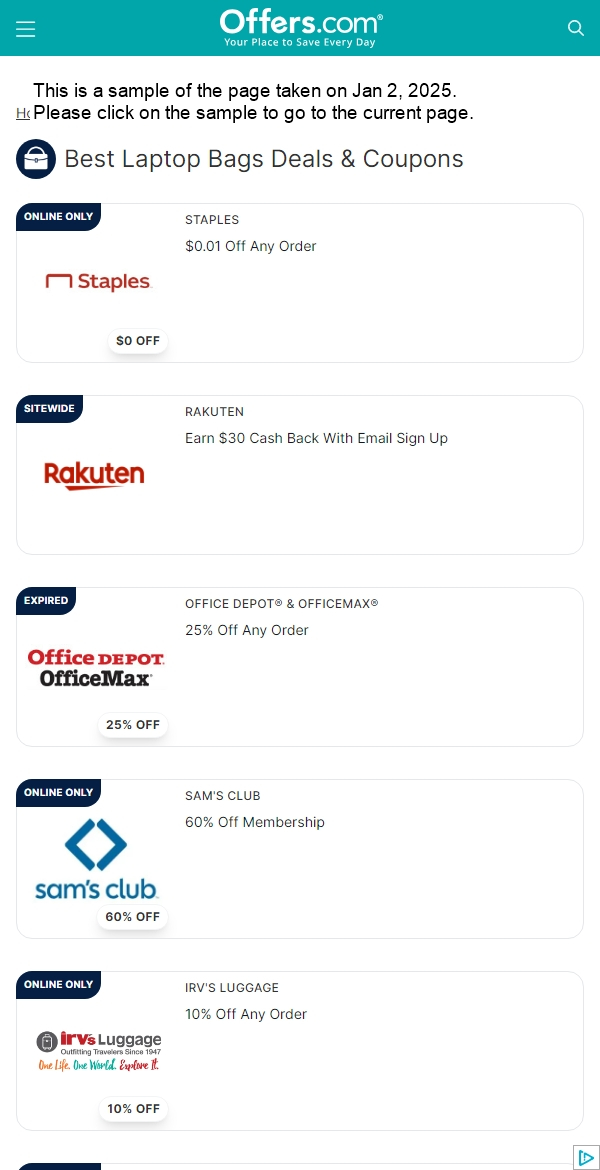The width and height of the screenshot is (600, 1170).
Task: View the Office Depot 25% Off deal
Action: click(246, 630)
